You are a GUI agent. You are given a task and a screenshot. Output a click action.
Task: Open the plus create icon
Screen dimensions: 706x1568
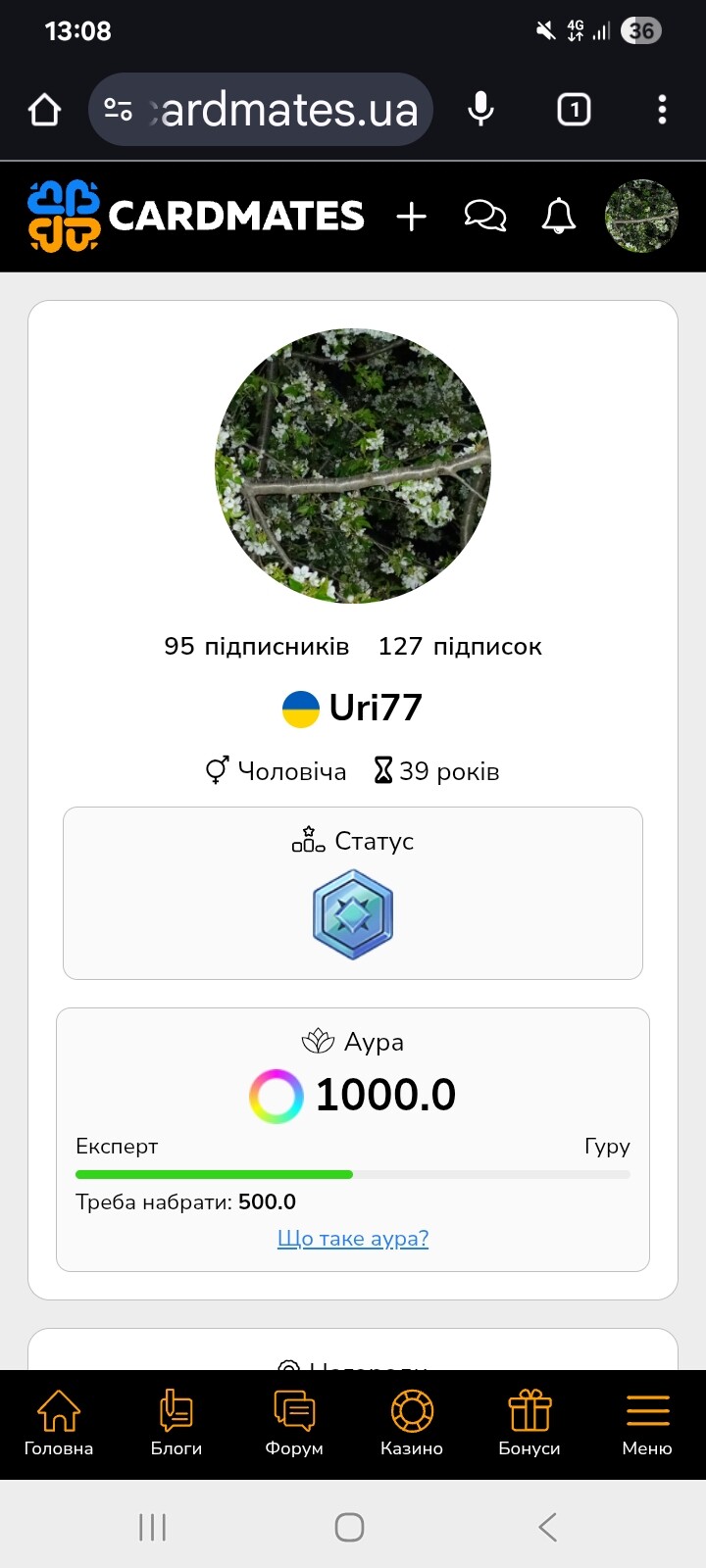[412, 217]
